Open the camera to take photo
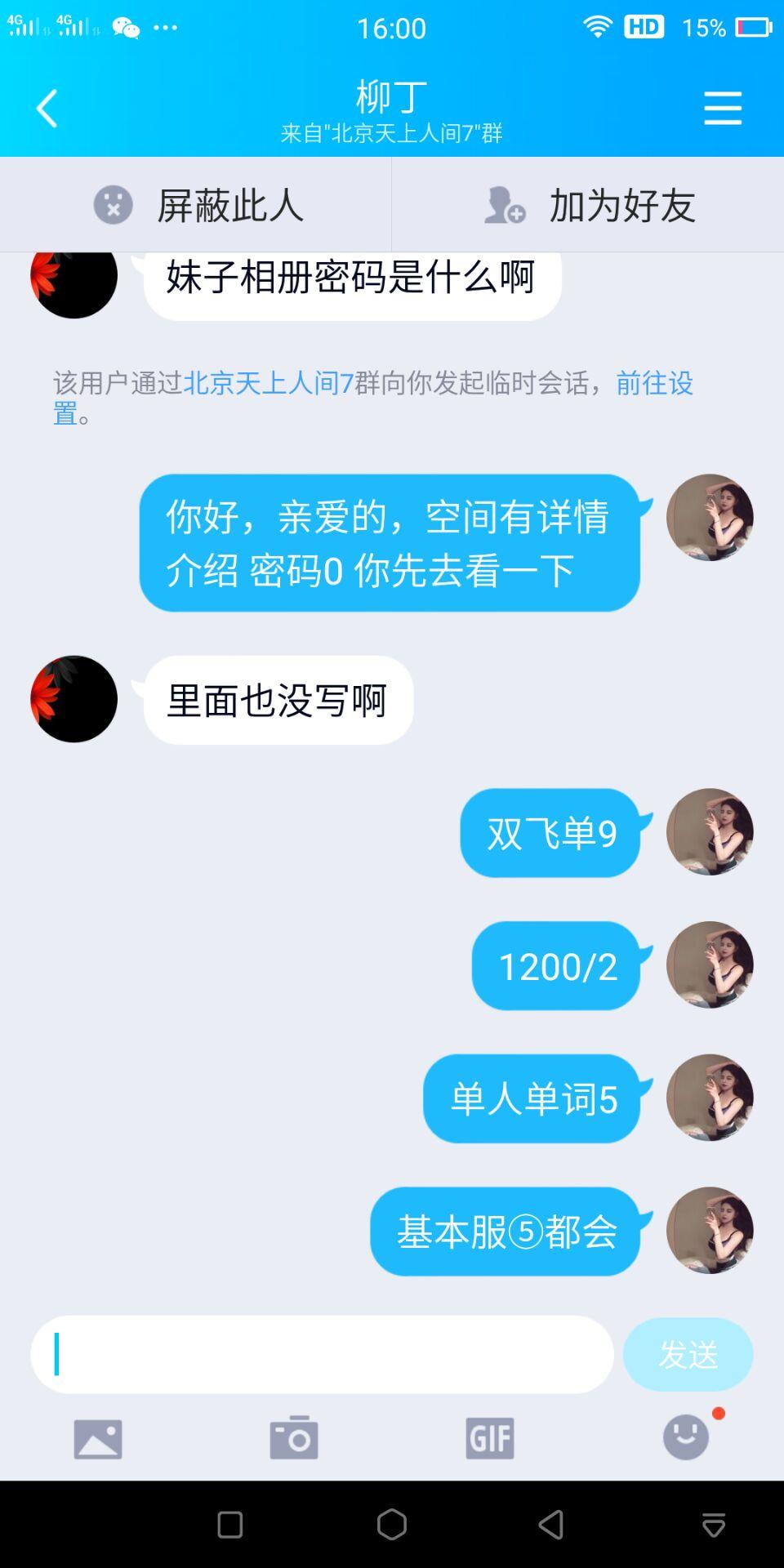784x1568 pixels. tap(294, 1438)
